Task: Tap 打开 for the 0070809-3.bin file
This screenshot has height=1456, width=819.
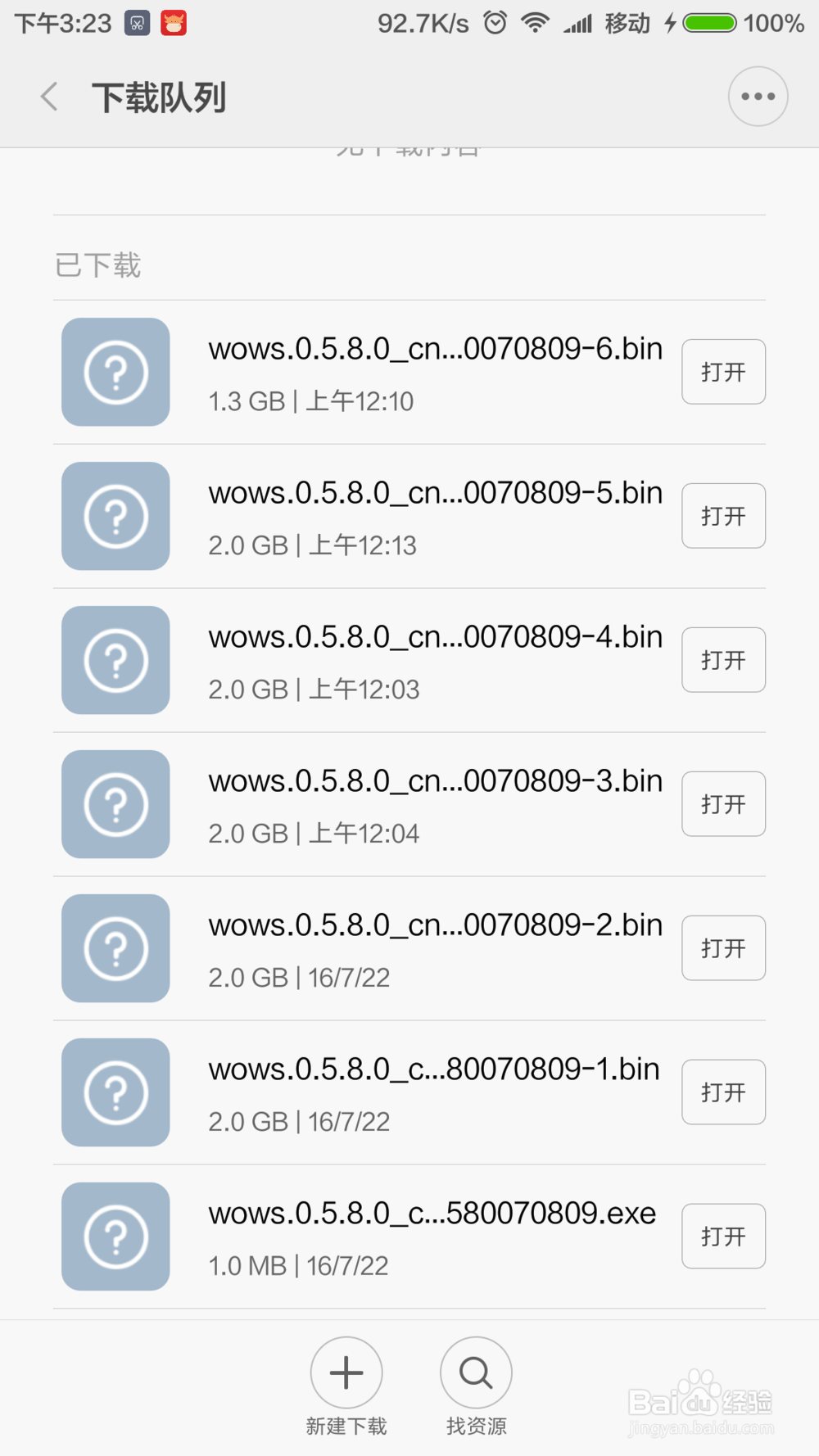Action: [723, 804]
